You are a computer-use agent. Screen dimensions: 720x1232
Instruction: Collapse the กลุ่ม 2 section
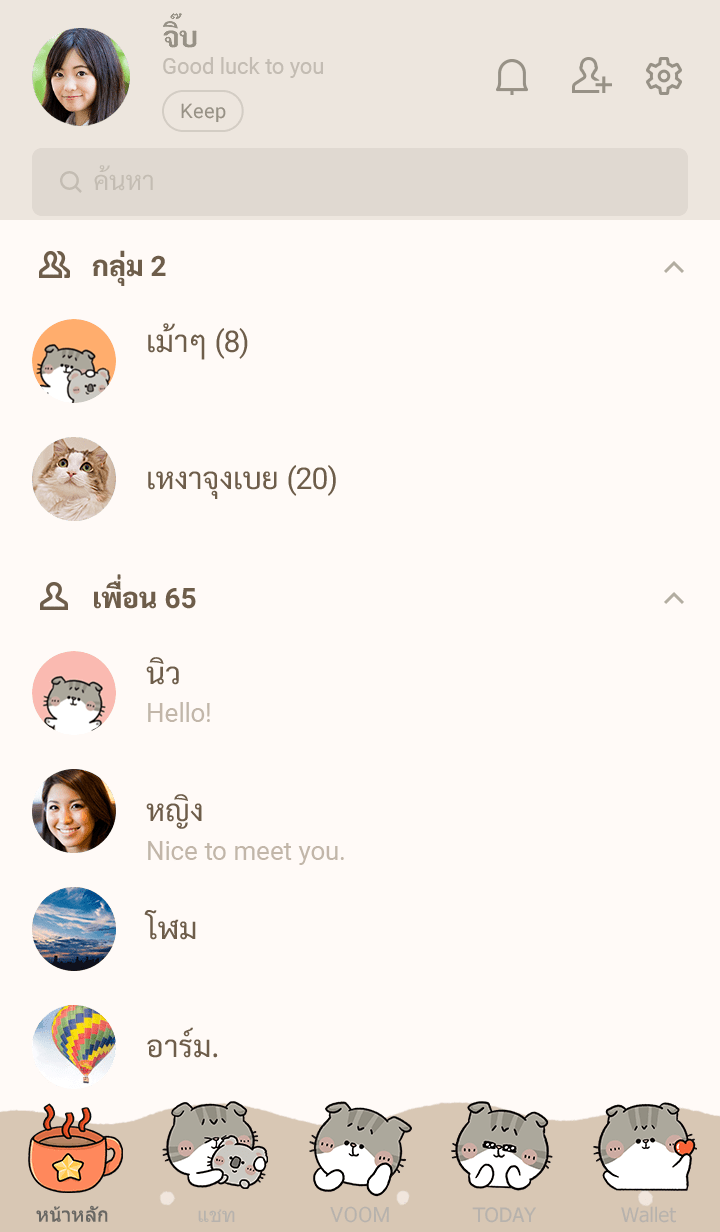tap(674, 267)
